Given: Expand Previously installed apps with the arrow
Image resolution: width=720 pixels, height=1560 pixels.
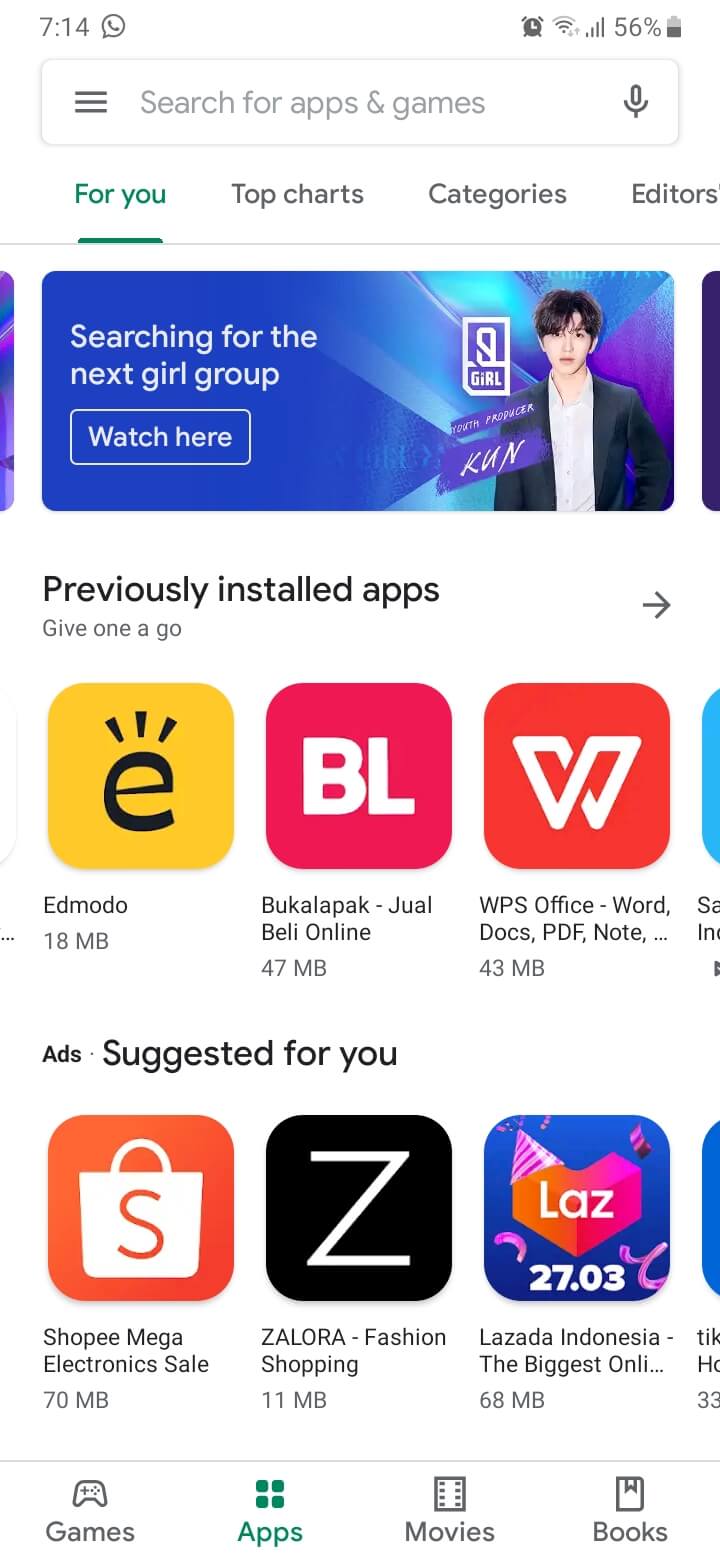Looking at the screenshot, I should point(656,604).
